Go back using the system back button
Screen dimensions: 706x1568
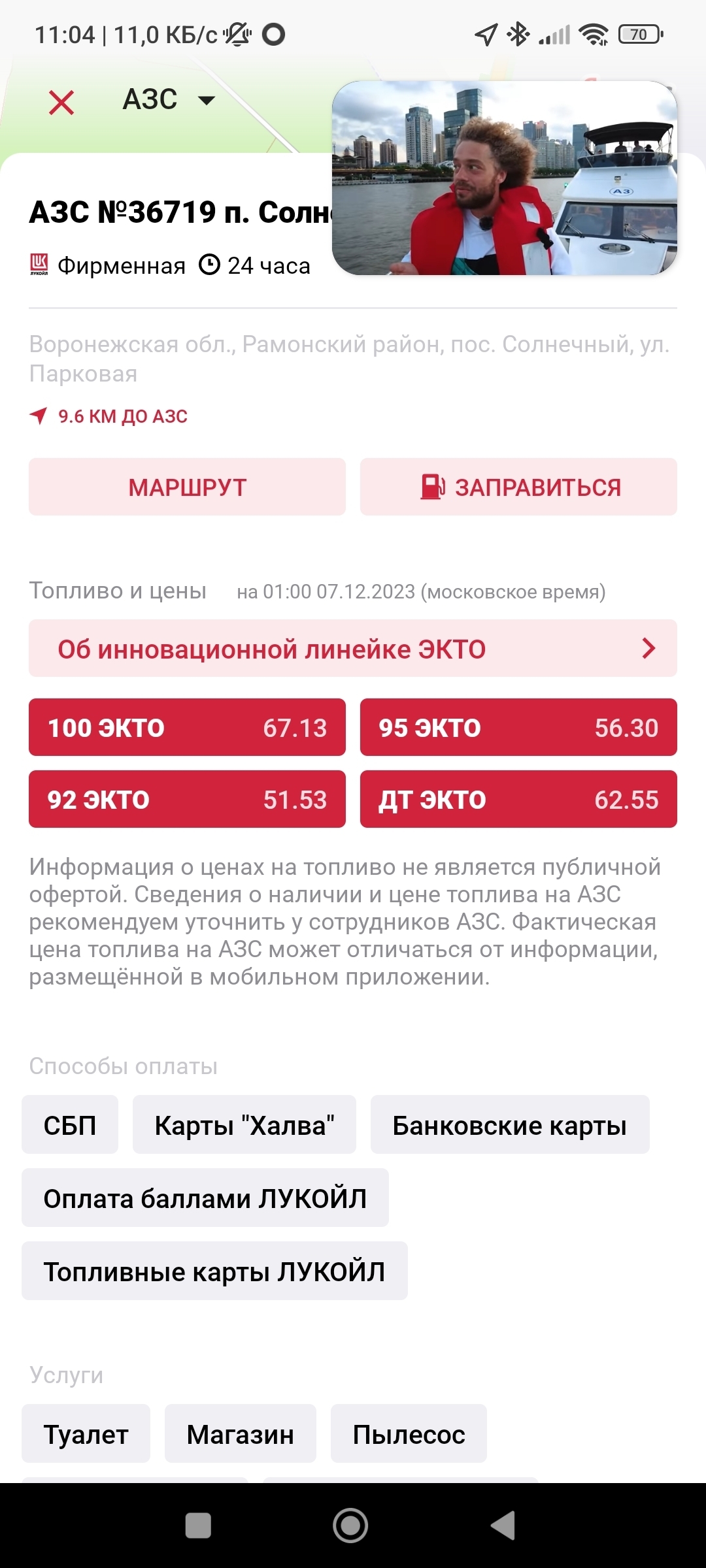(503, 1526)
